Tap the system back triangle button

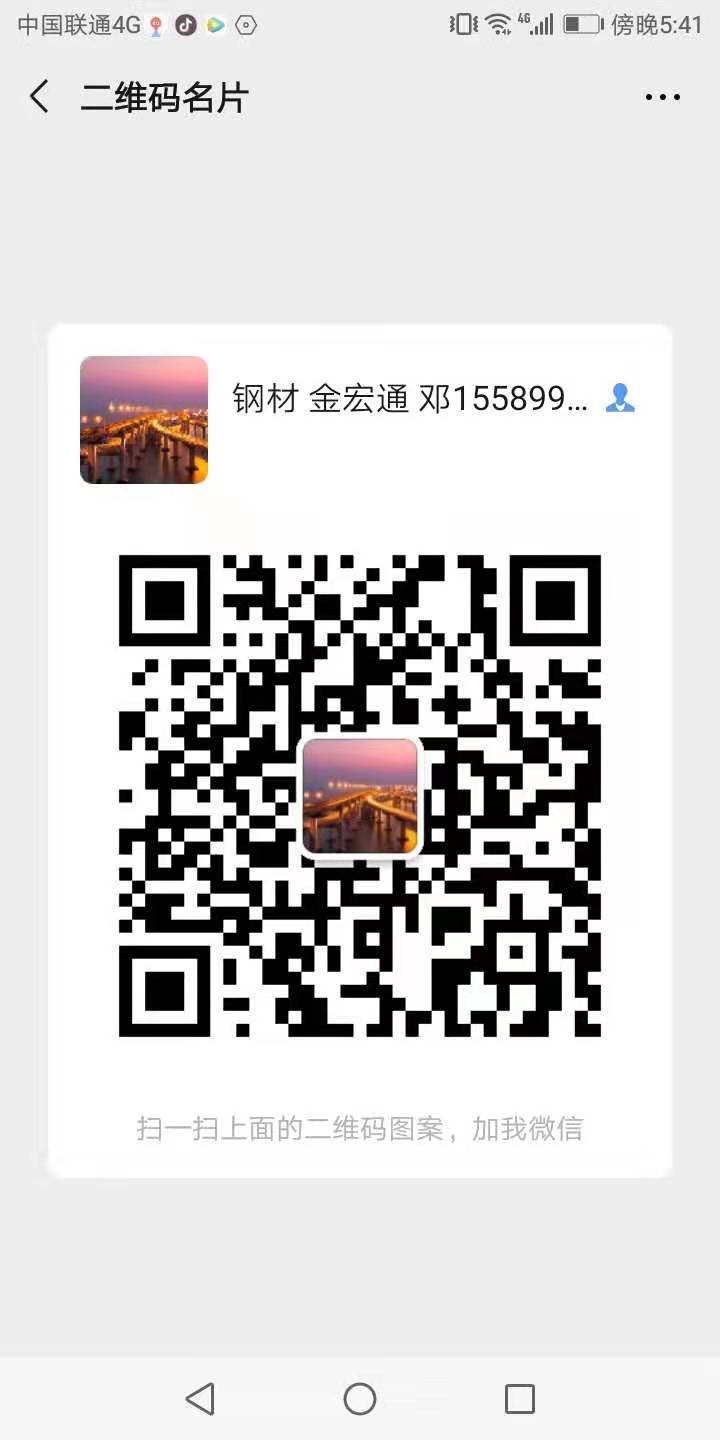(200, 1398)
